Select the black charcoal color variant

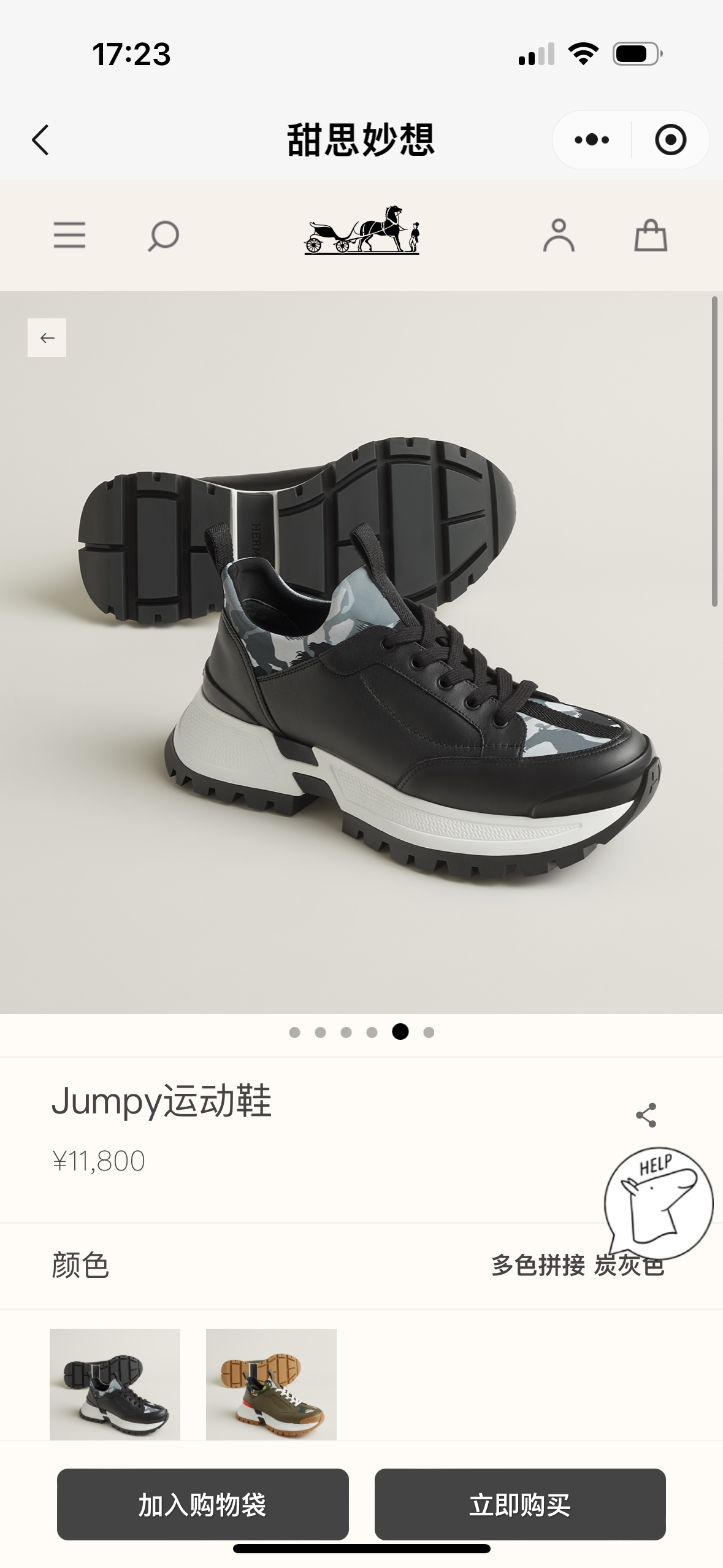115,1383
